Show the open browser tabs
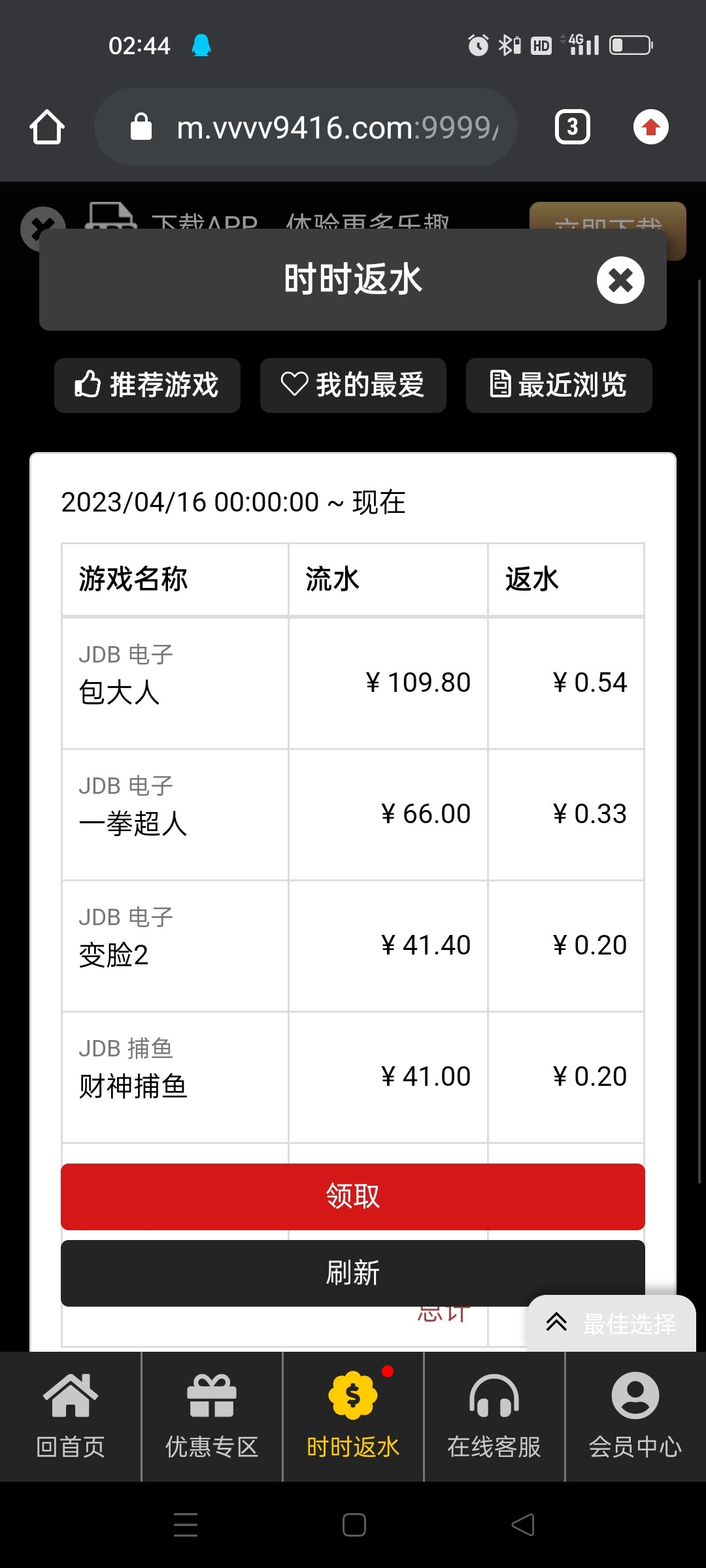This screenshot has height=1568, width=706. [572, 127]
